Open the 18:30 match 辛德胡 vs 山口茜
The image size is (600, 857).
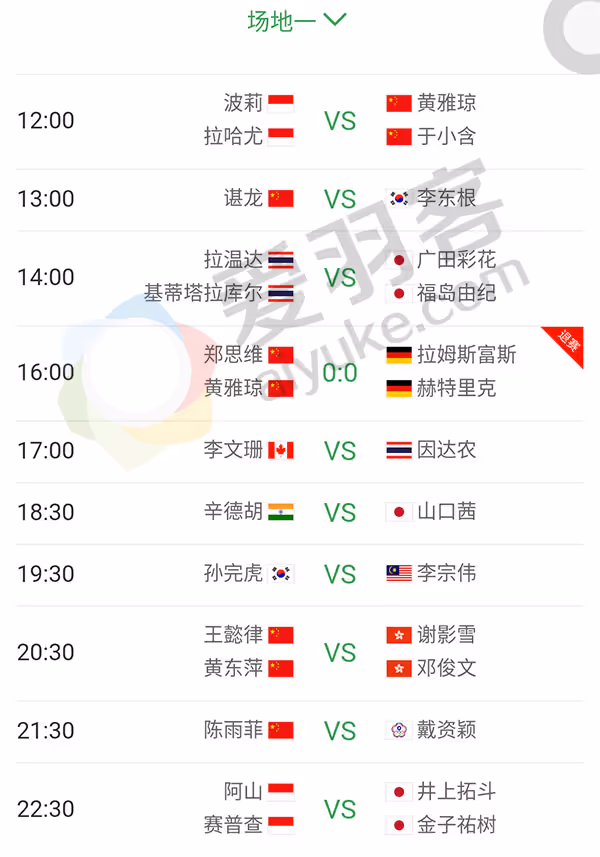pyautogui.click(x=340, y=513)
